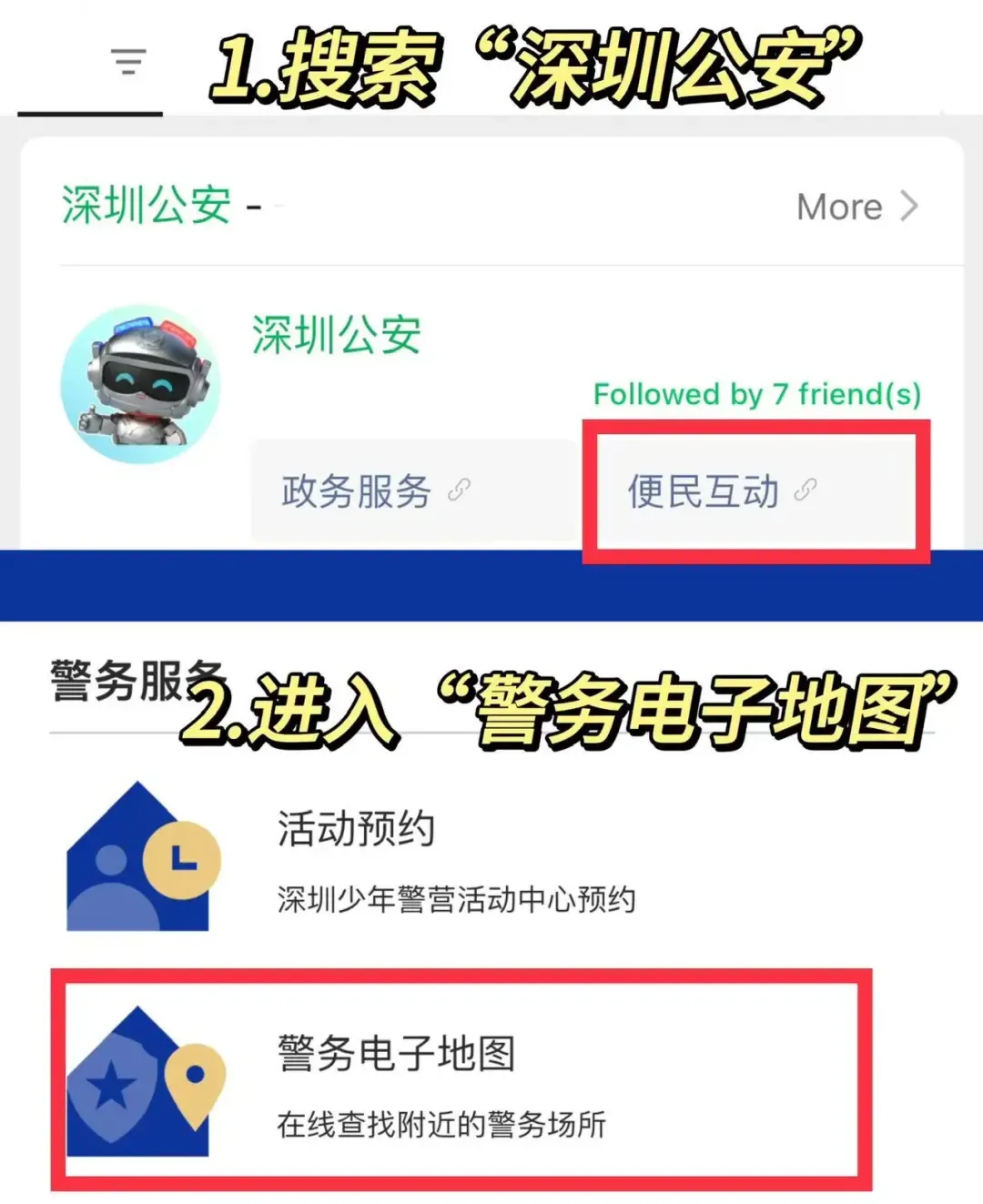Click the highlighted red box around 便民互动
The image size is (983, 1204).
pyautogui.click(x=755, y=491)
